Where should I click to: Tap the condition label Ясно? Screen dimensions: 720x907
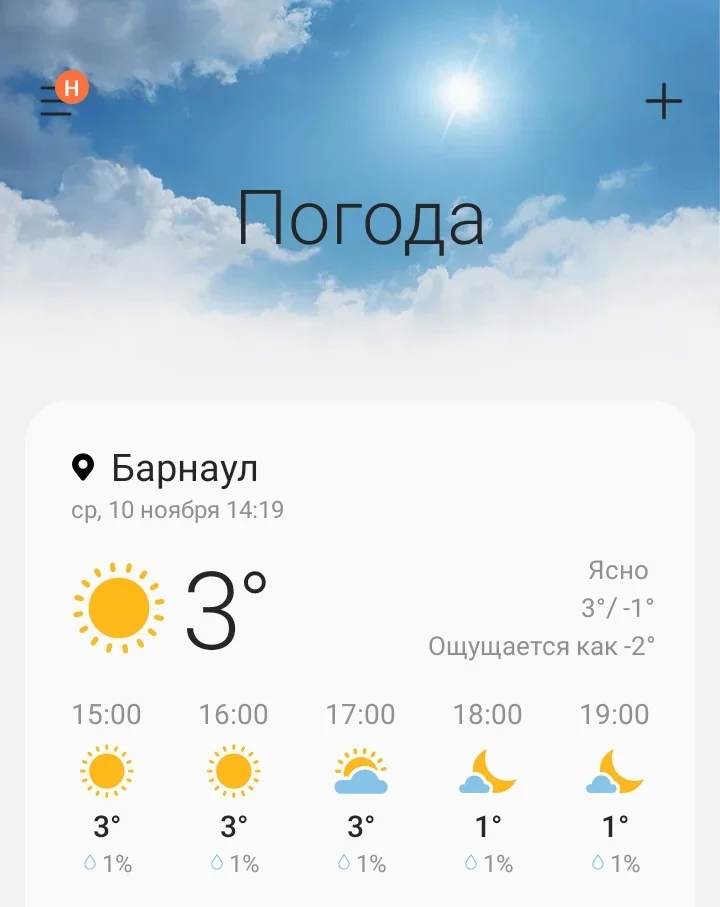618,570
